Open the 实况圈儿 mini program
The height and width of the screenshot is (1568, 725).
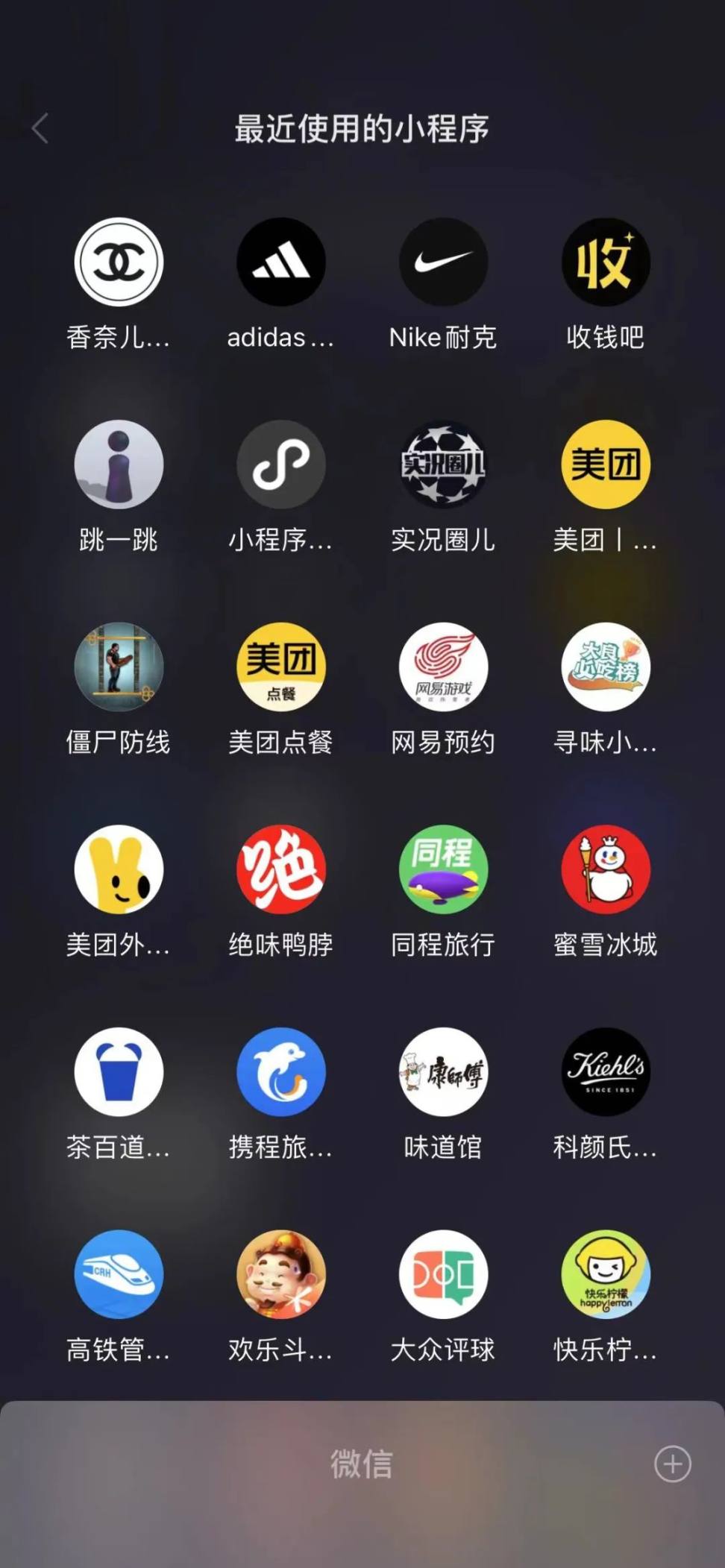[443, 465]
